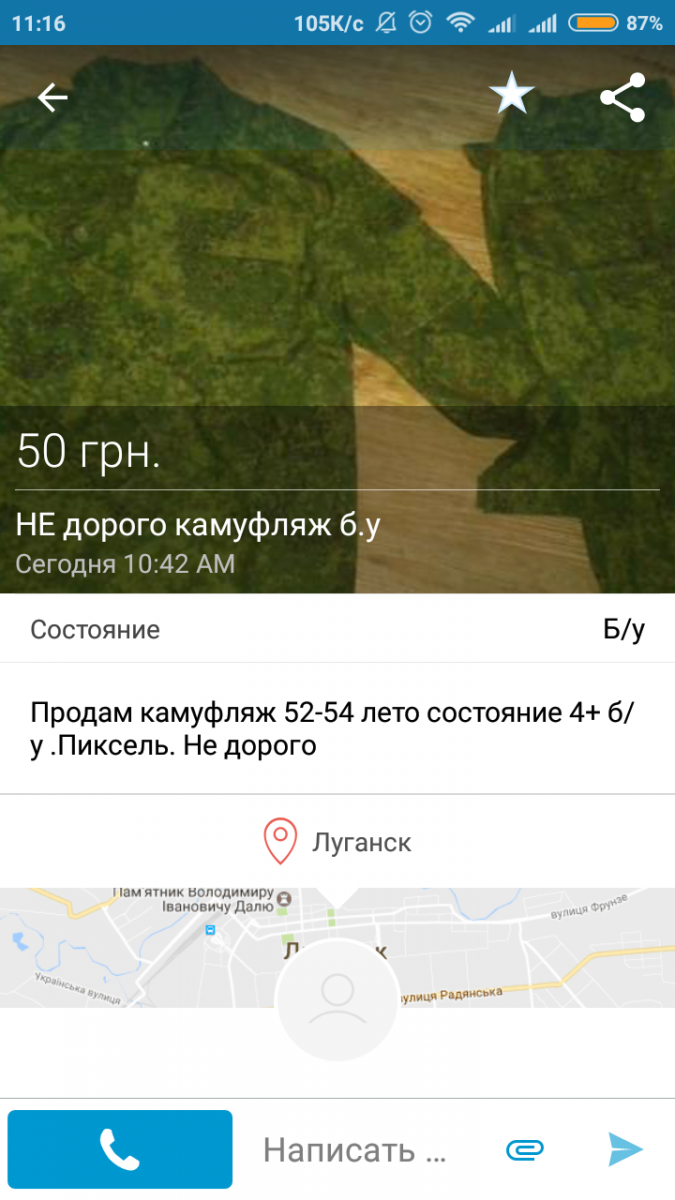Go back using the arrow icon

click(52, 97)
